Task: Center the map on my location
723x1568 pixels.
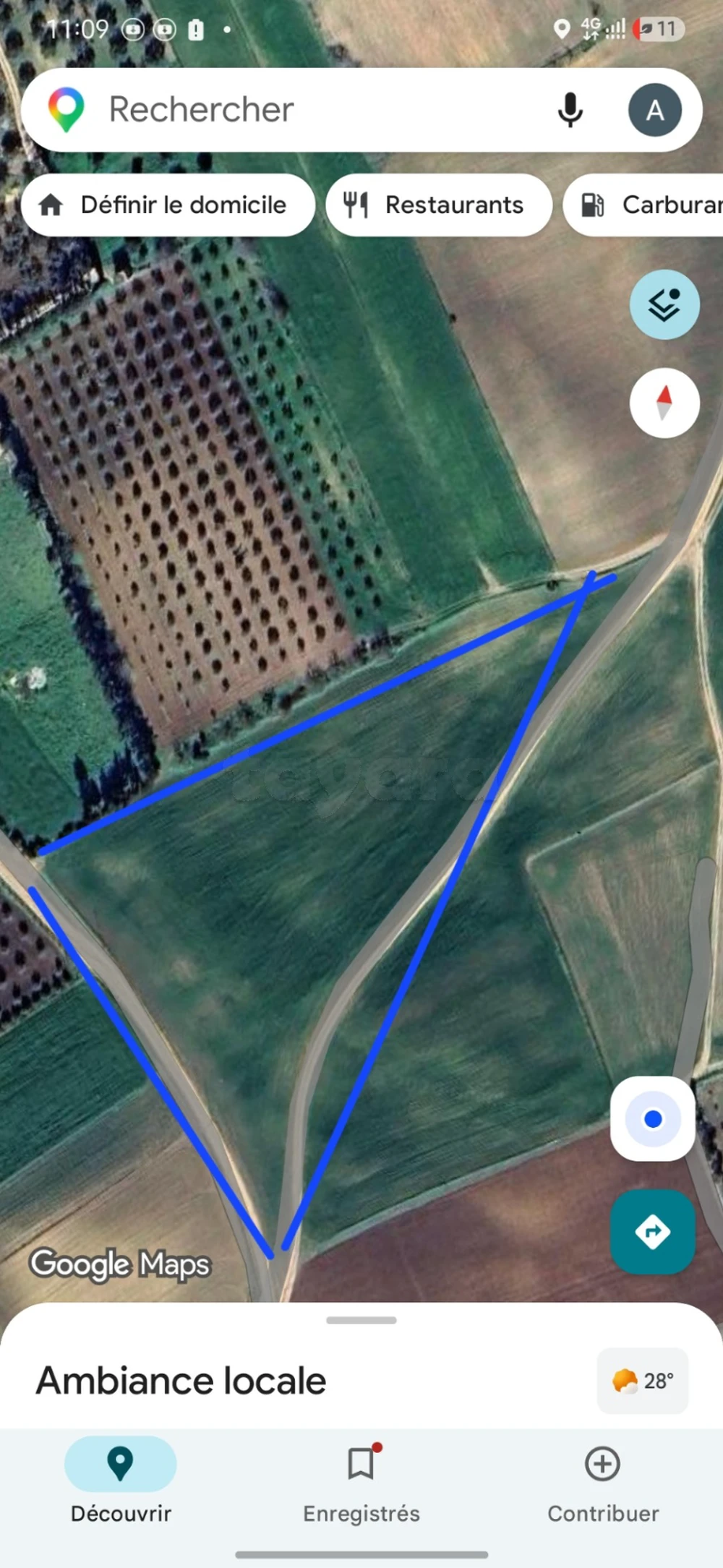Action: (x=653, y=1119)
